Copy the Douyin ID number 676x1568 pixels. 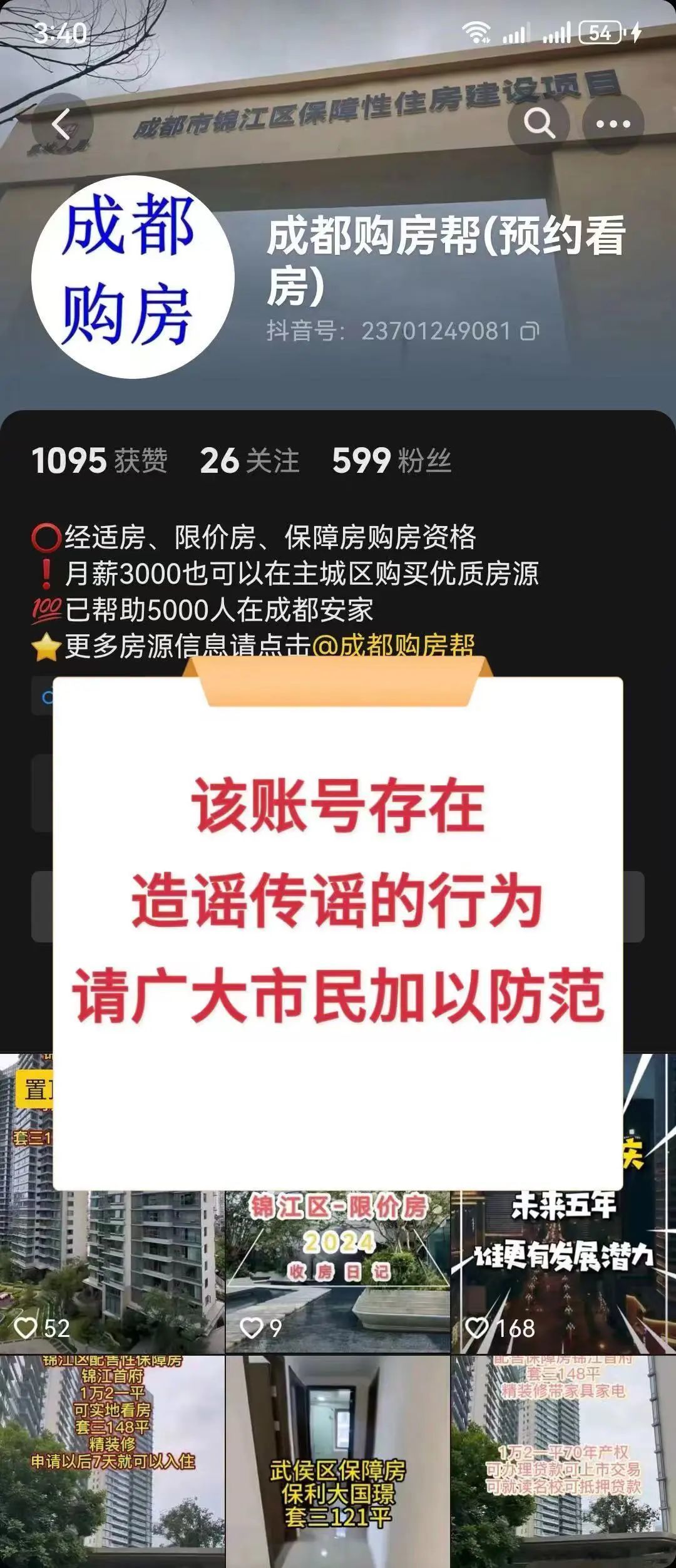[x=530, y=331]
